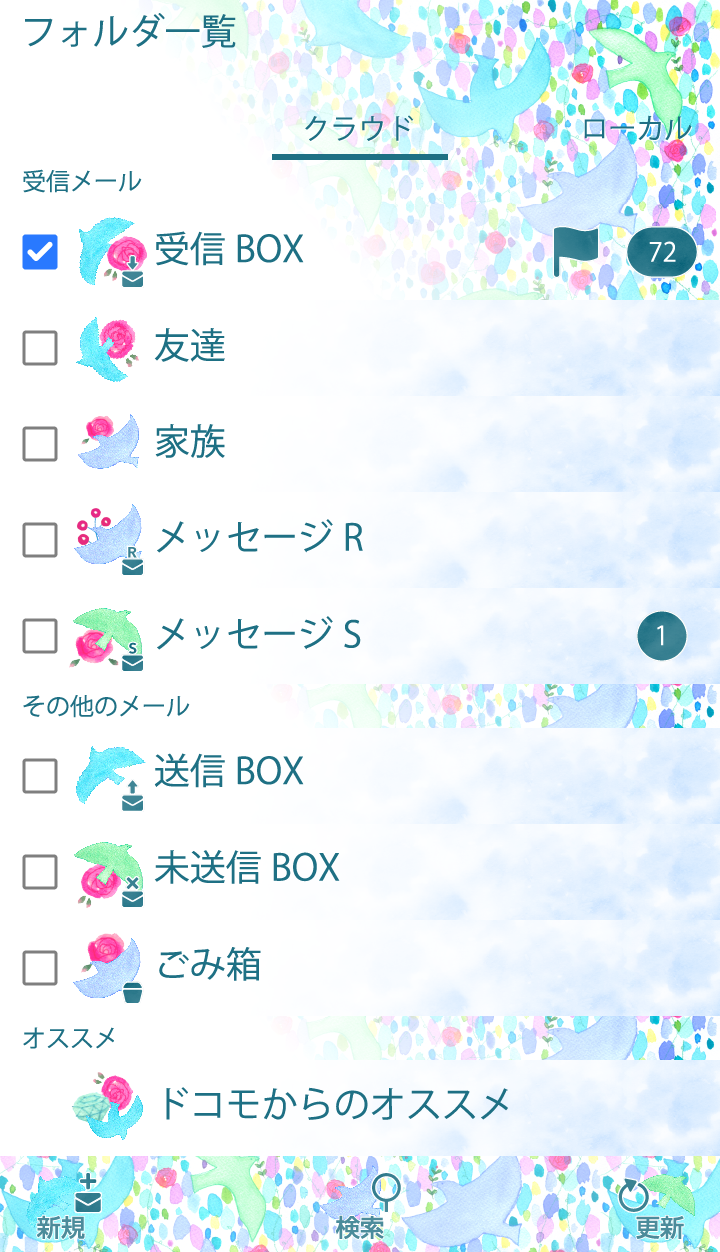Open 検索 to search mail
Viewport: 720px width, 1252px height.
point(360,1210)
